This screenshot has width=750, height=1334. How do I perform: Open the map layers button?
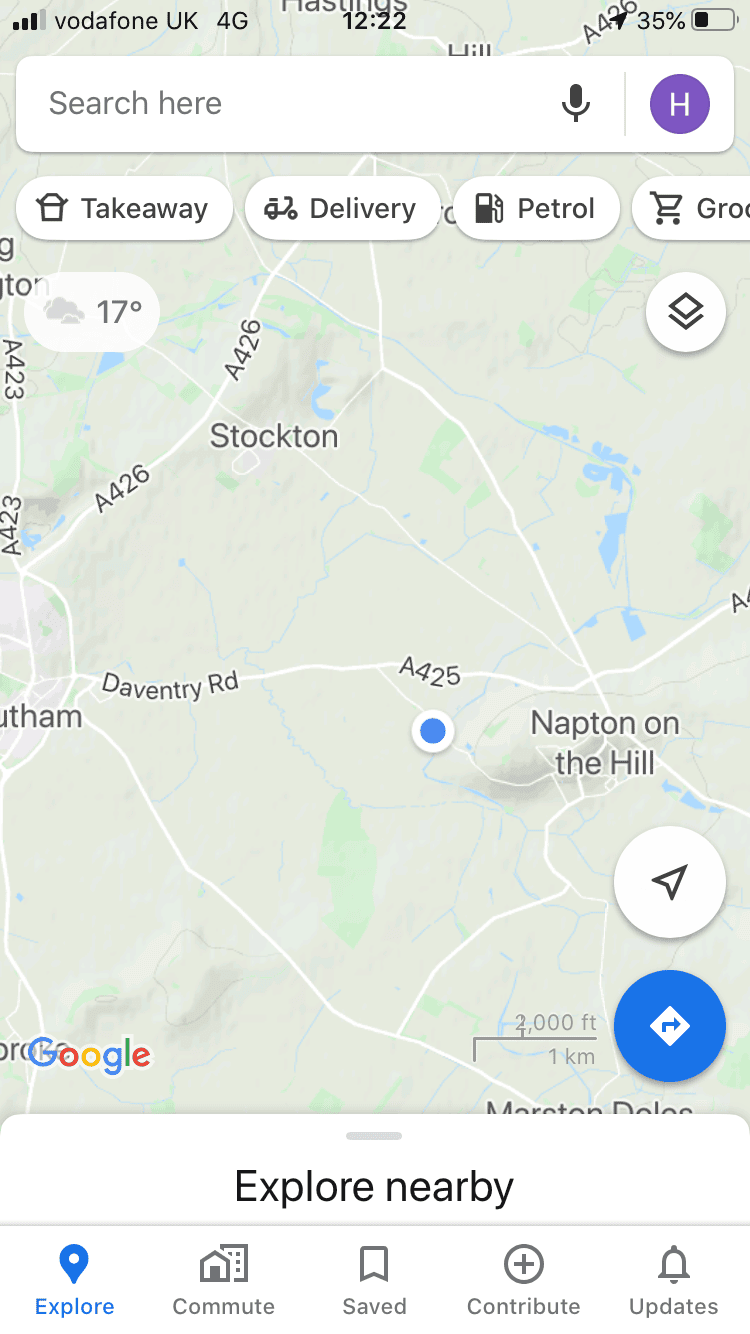click(x=686, y=312)
